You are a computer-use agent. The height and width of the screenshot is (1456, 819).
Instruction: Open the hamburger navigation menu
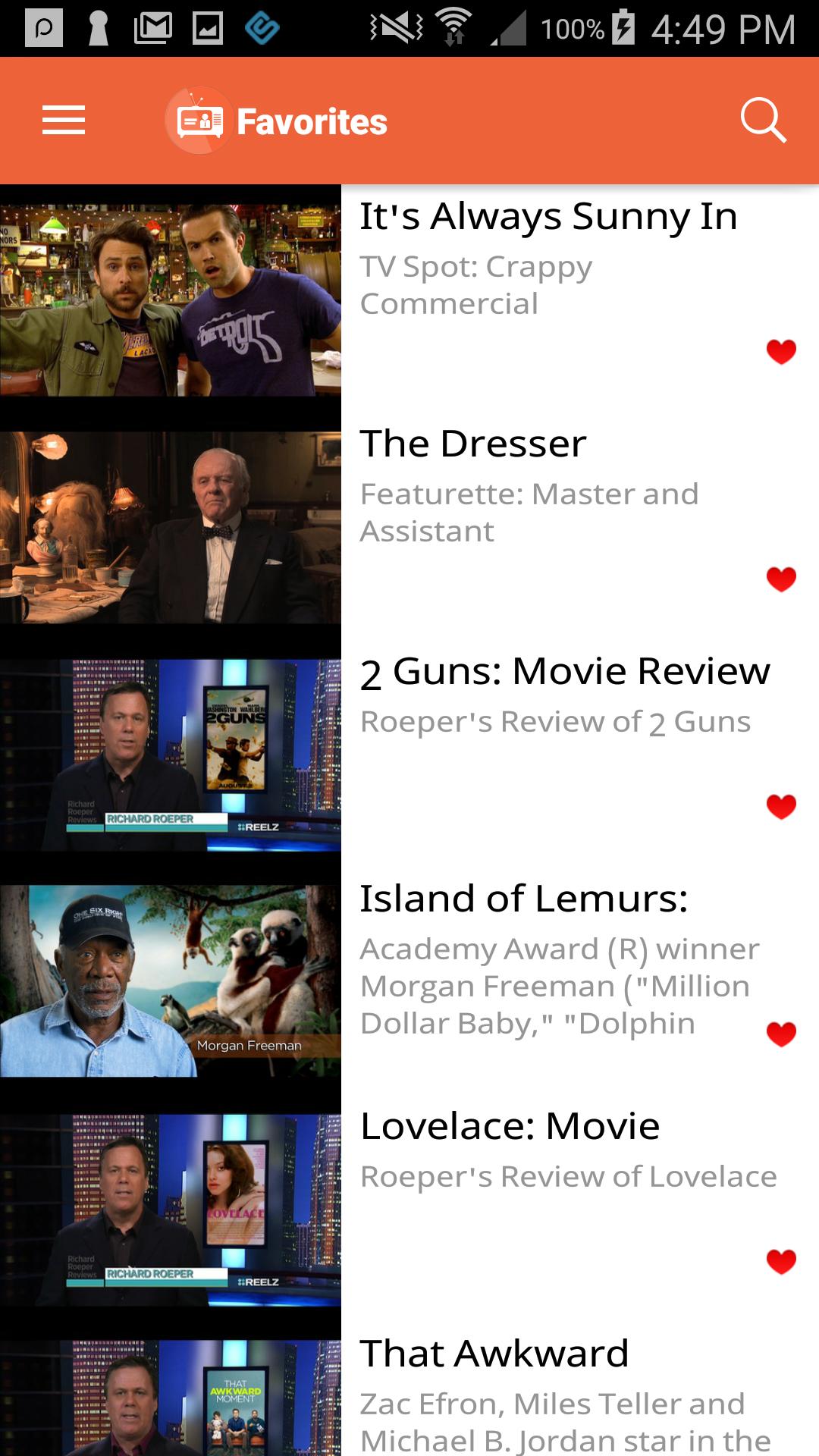64,121
